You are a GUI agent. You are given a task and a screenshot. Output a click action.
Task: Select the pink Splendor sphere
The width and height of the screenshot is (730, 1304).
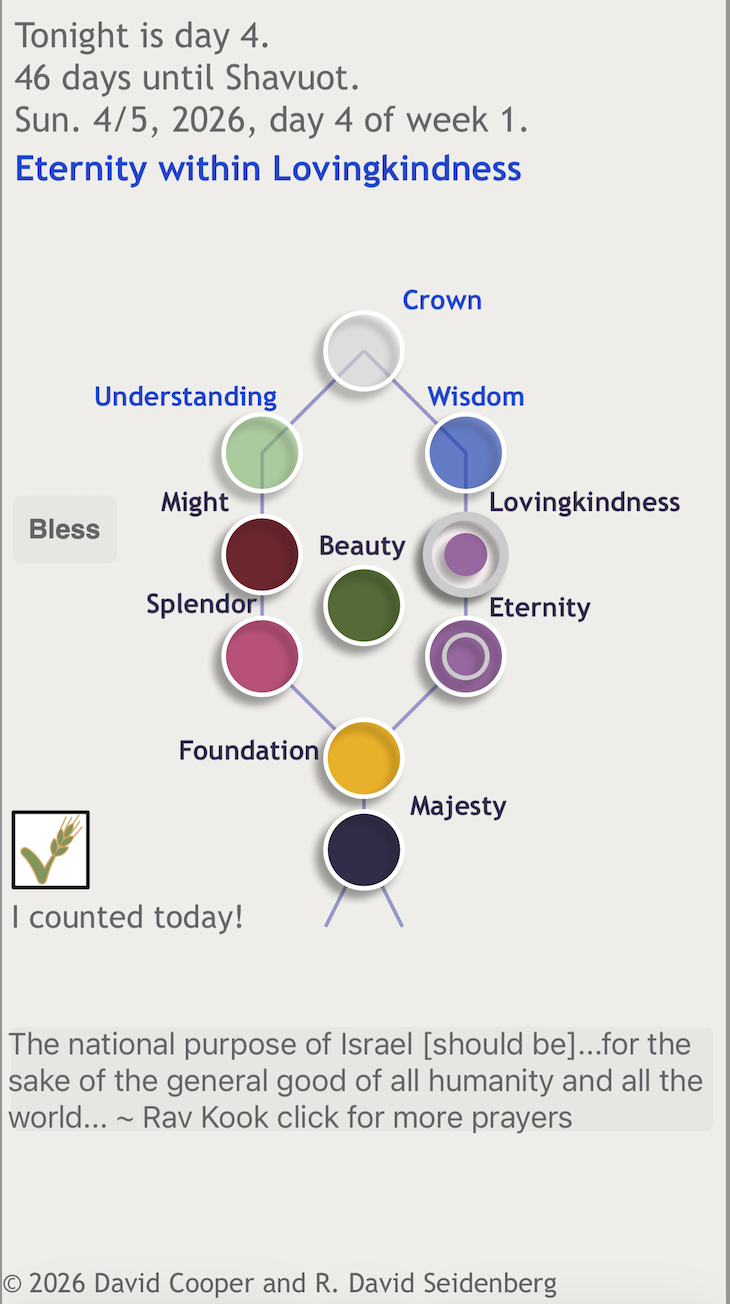[x=261, y=657]
